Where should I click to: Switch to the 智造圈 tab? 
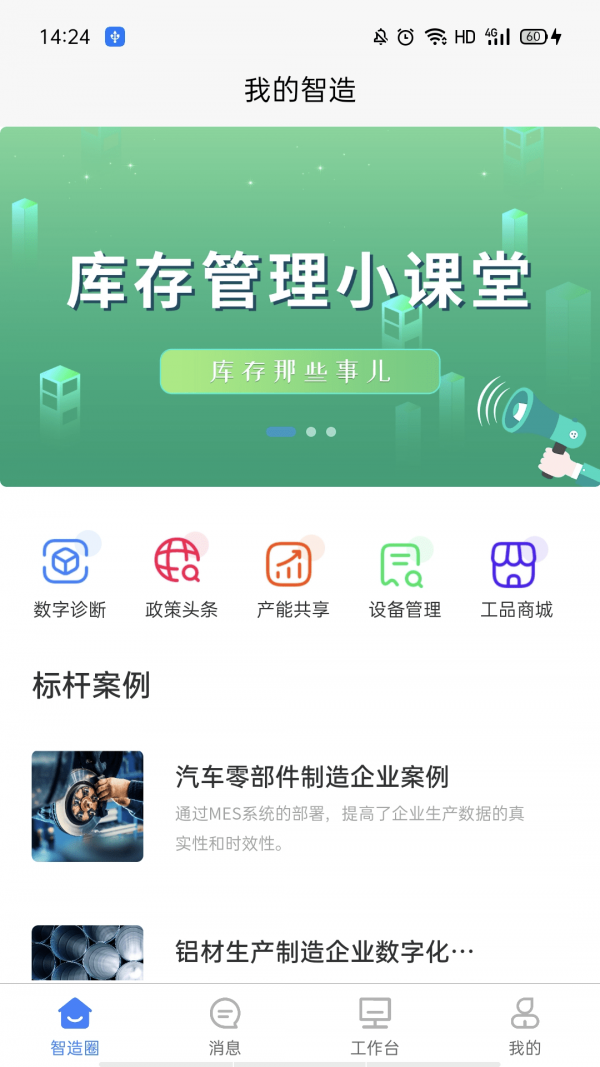(x=75, y=1026)
